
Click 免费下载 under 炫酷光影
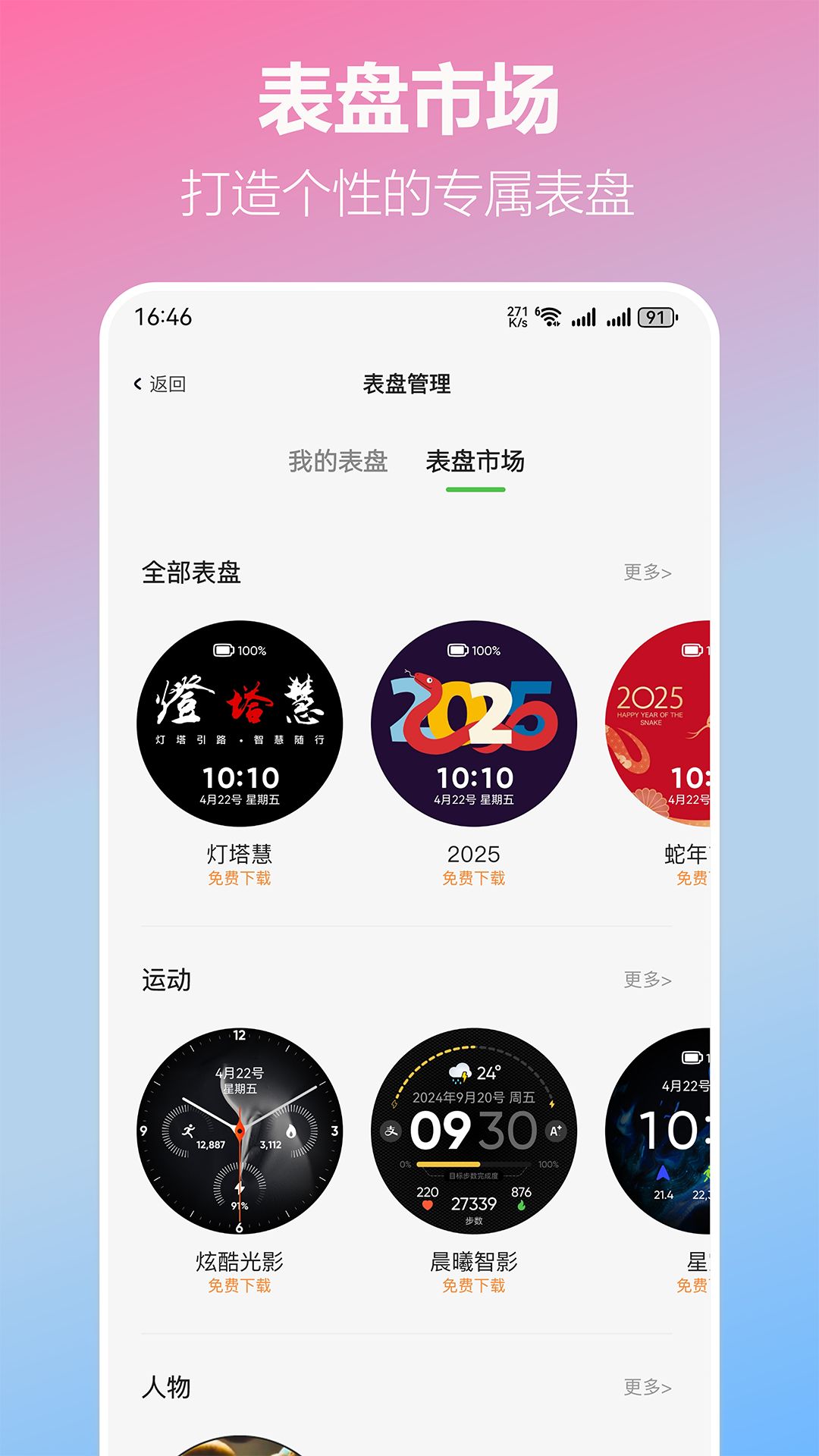[x=240, y=1285]
